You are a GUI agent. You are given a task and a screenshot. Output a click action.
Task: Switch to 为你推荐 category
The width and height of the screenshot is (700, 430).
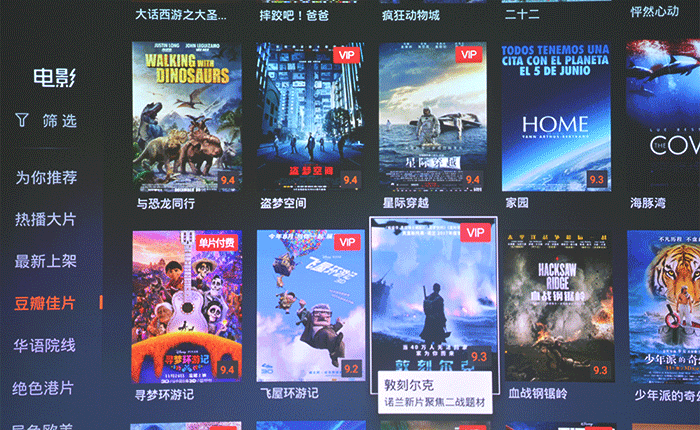tap(46, 177)
